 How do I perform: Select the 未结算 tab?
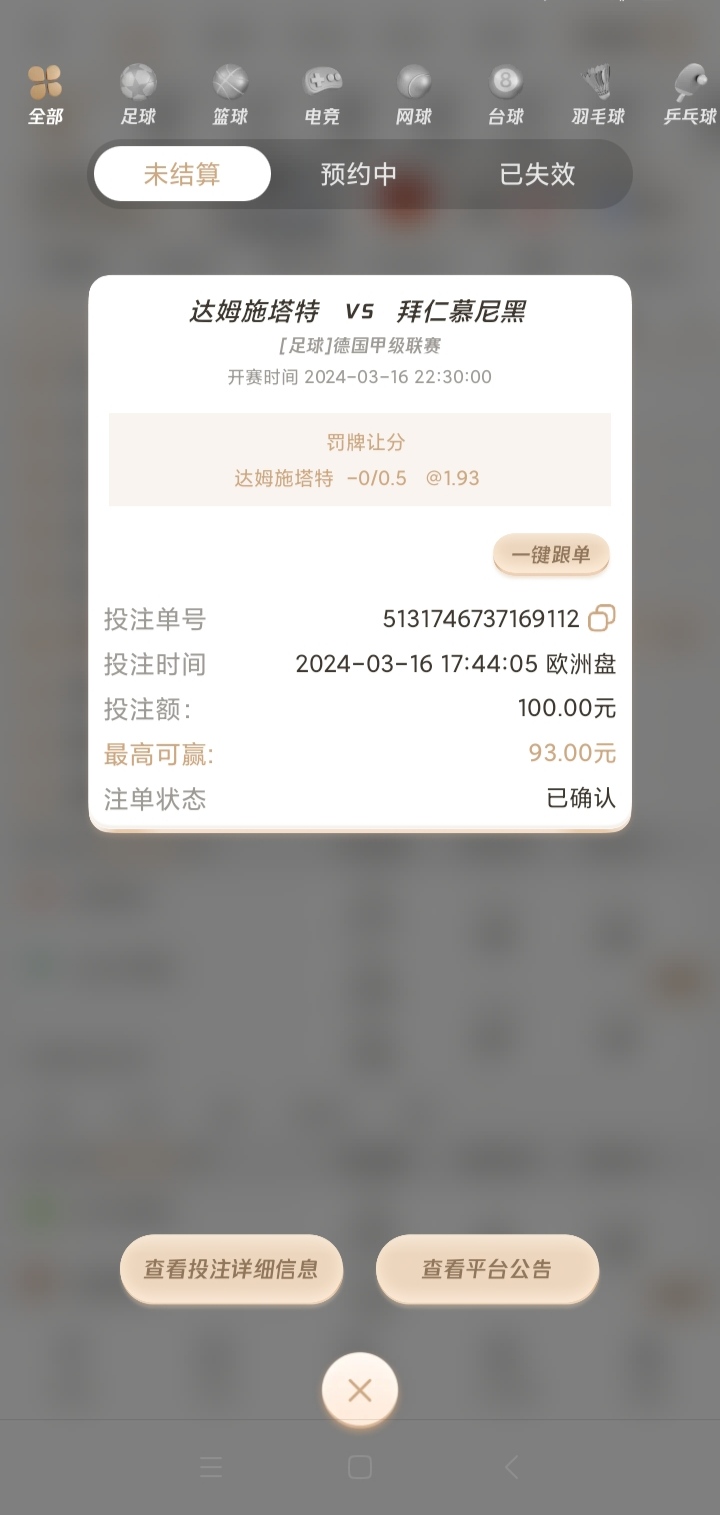pos(182,174)
